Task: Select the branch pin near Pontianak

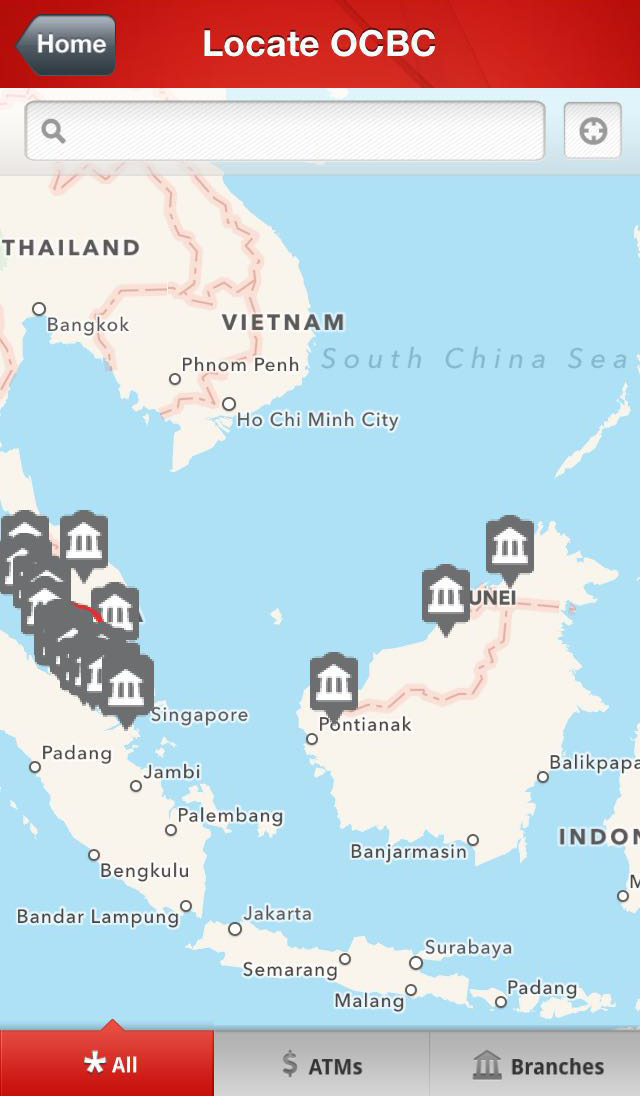Action: point(333,682)
